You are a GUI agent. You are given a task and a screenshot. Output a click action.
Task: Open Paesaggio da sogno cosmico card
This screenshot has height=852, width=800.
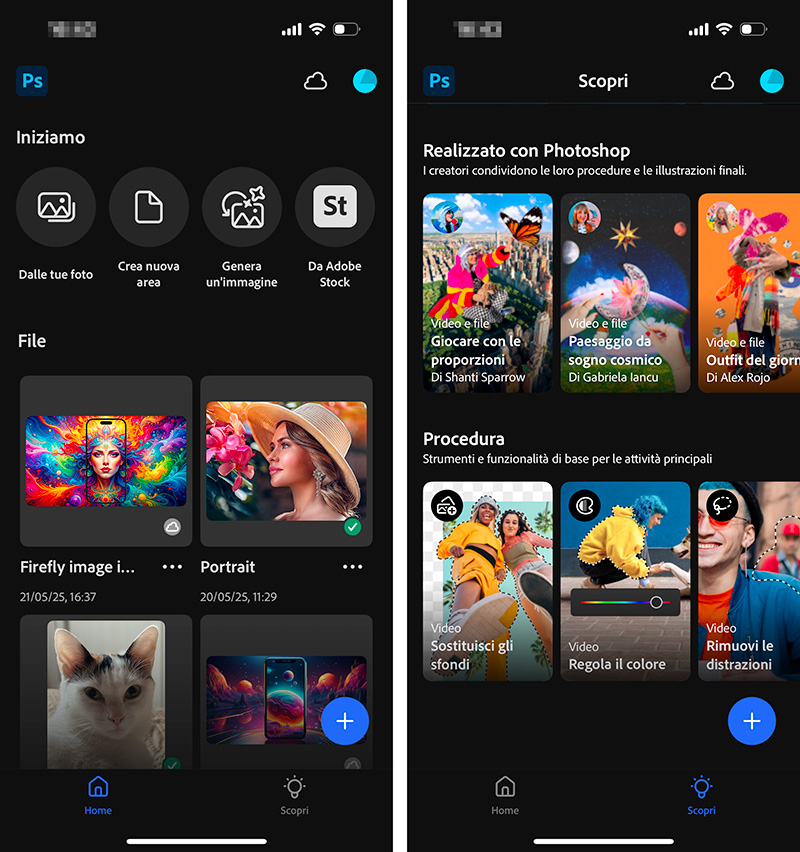[625, 292]
